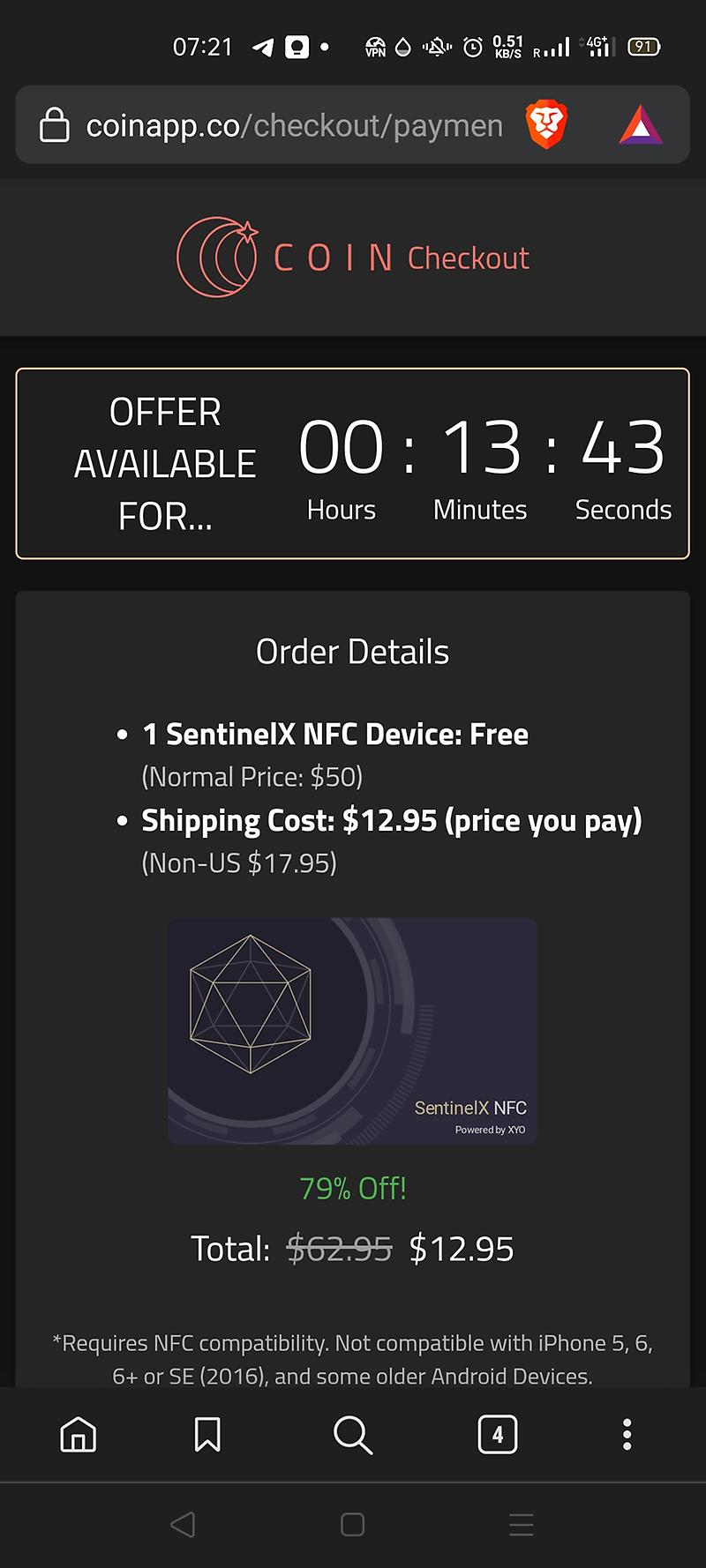Open the system recent apps button
Viewport: 706px width, 1568px height.
[522, 1525]
